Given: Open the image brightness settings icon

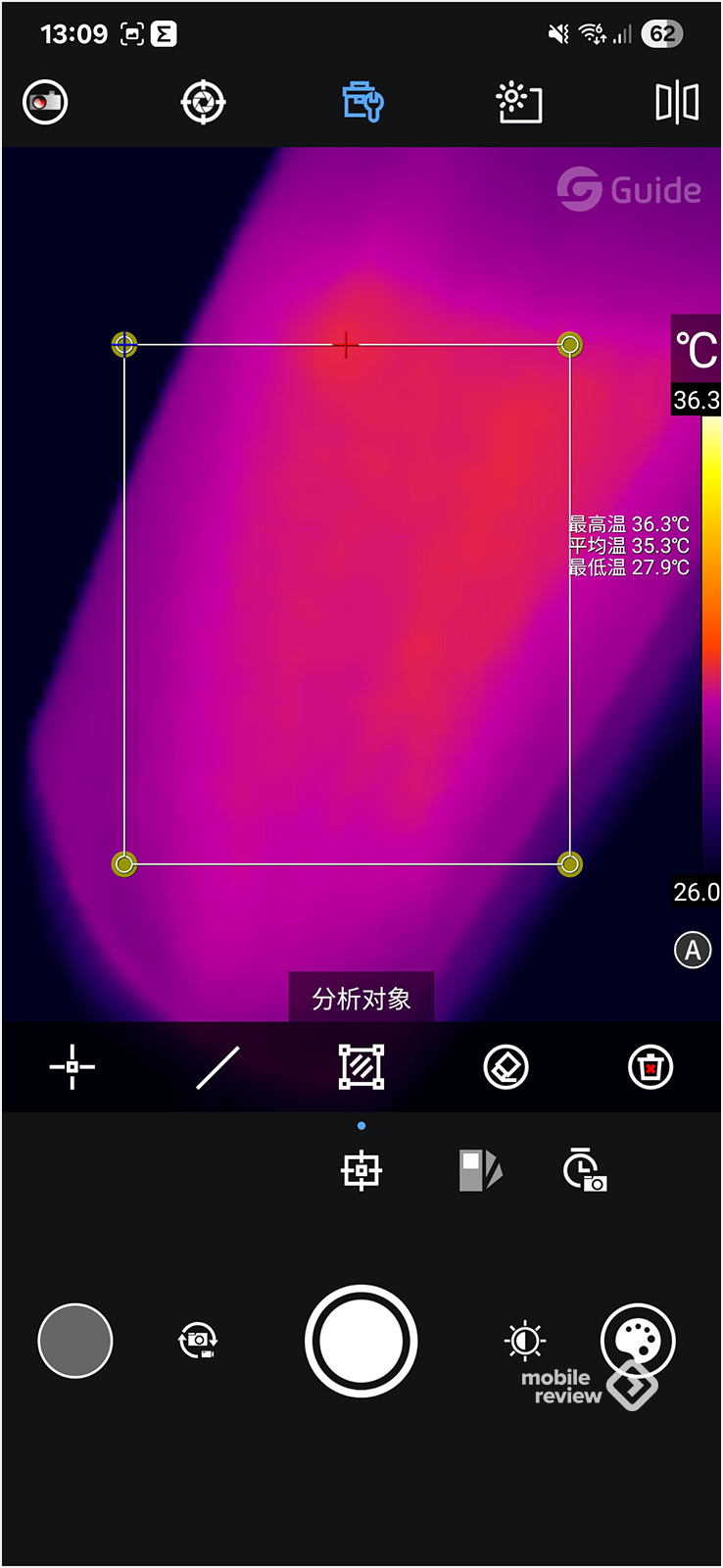Looking at the screenshot, I should (x=519, y=102).
